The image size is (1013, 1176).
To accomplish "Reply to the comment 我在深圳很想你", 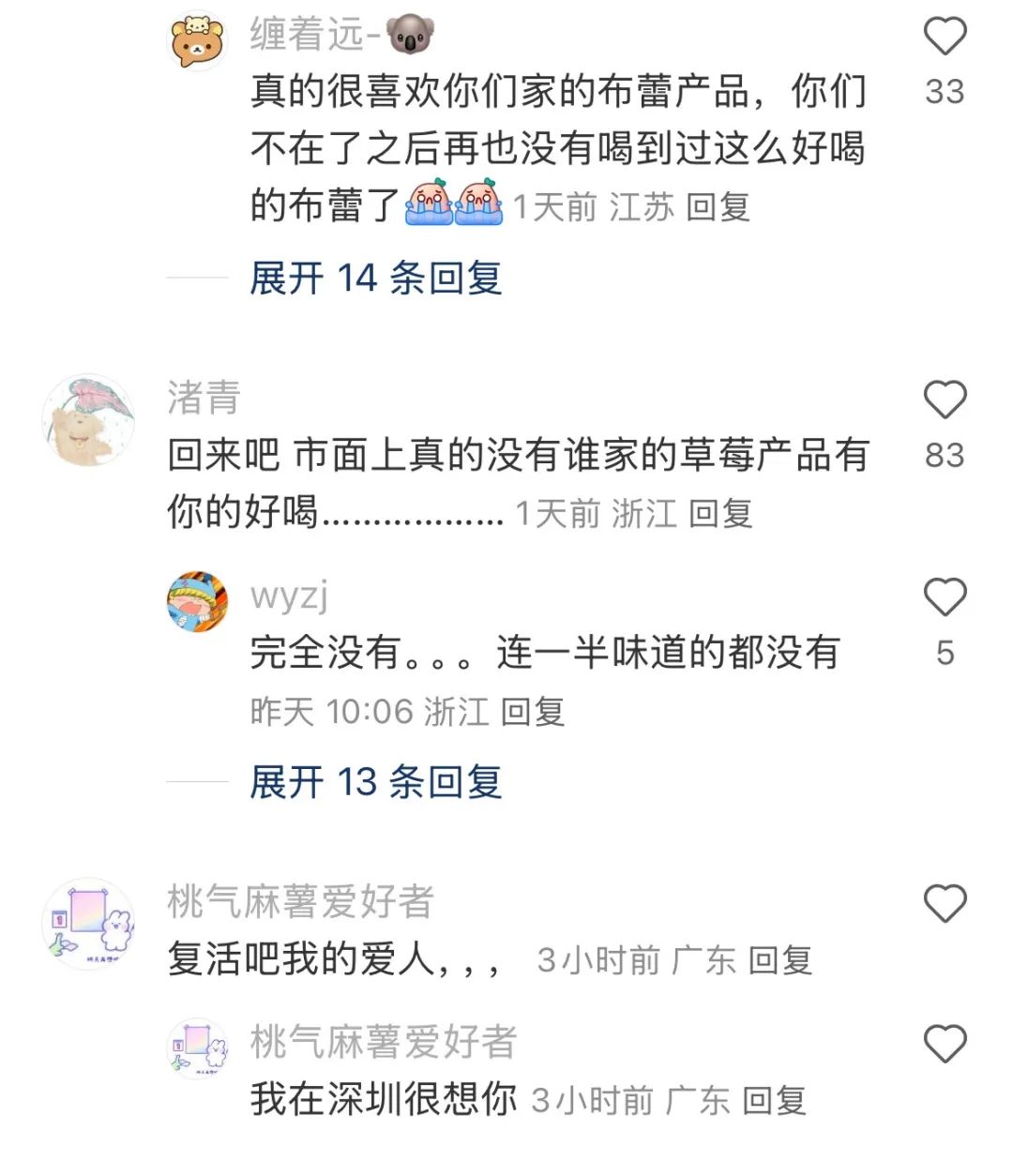I will [x=774, y=1101].
